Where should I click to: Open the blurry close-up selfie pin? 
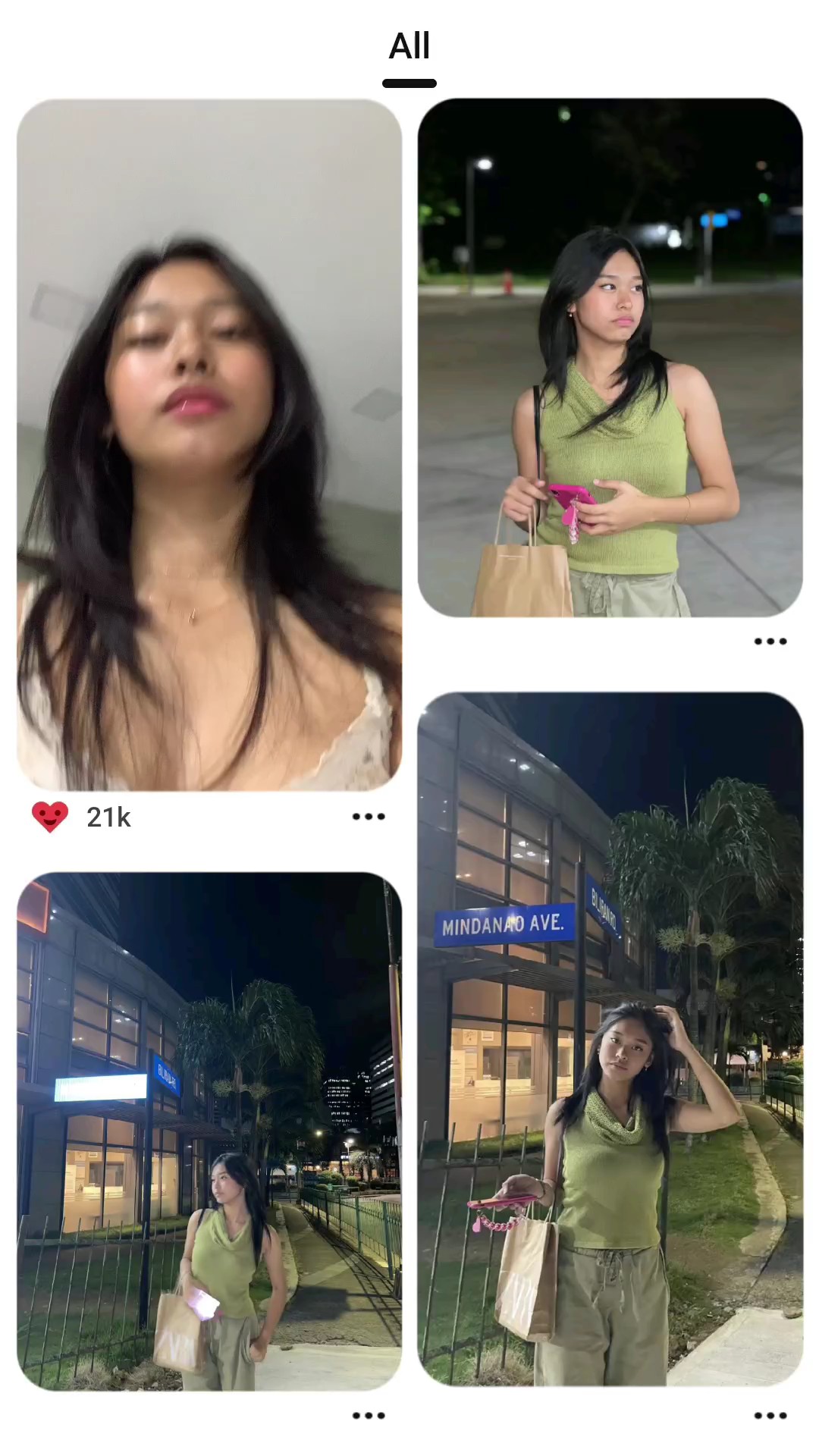tap(209, 444)
